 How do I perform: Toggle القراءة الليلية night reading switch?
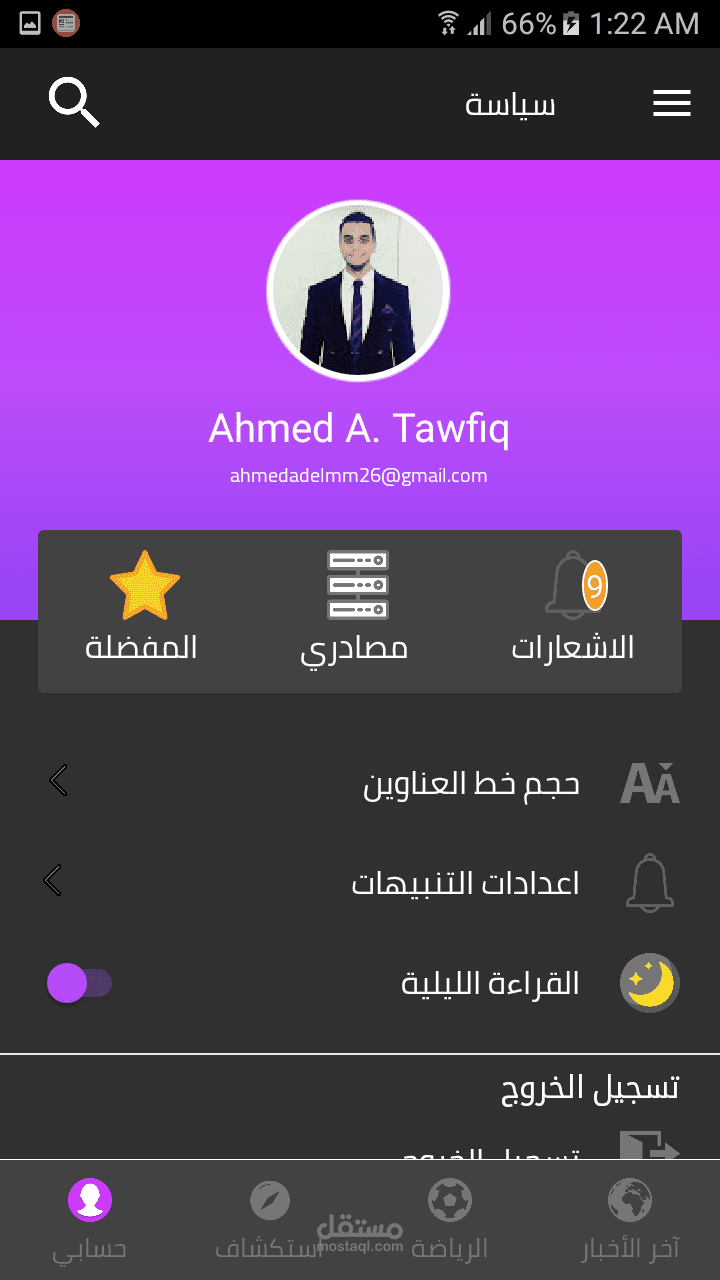point(80,983)
